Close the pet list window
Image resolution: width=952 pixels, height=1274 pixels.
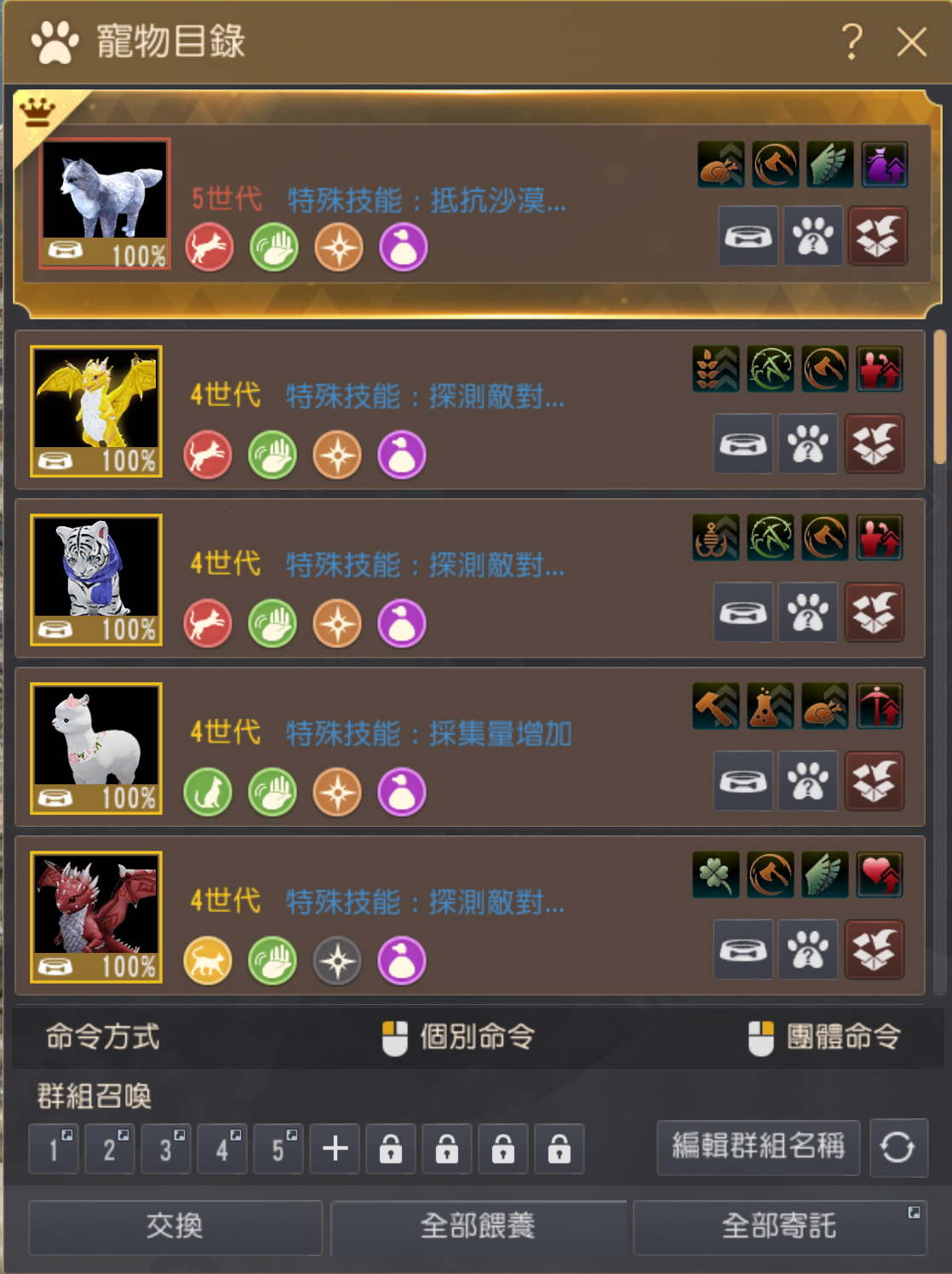coord(911,41)
